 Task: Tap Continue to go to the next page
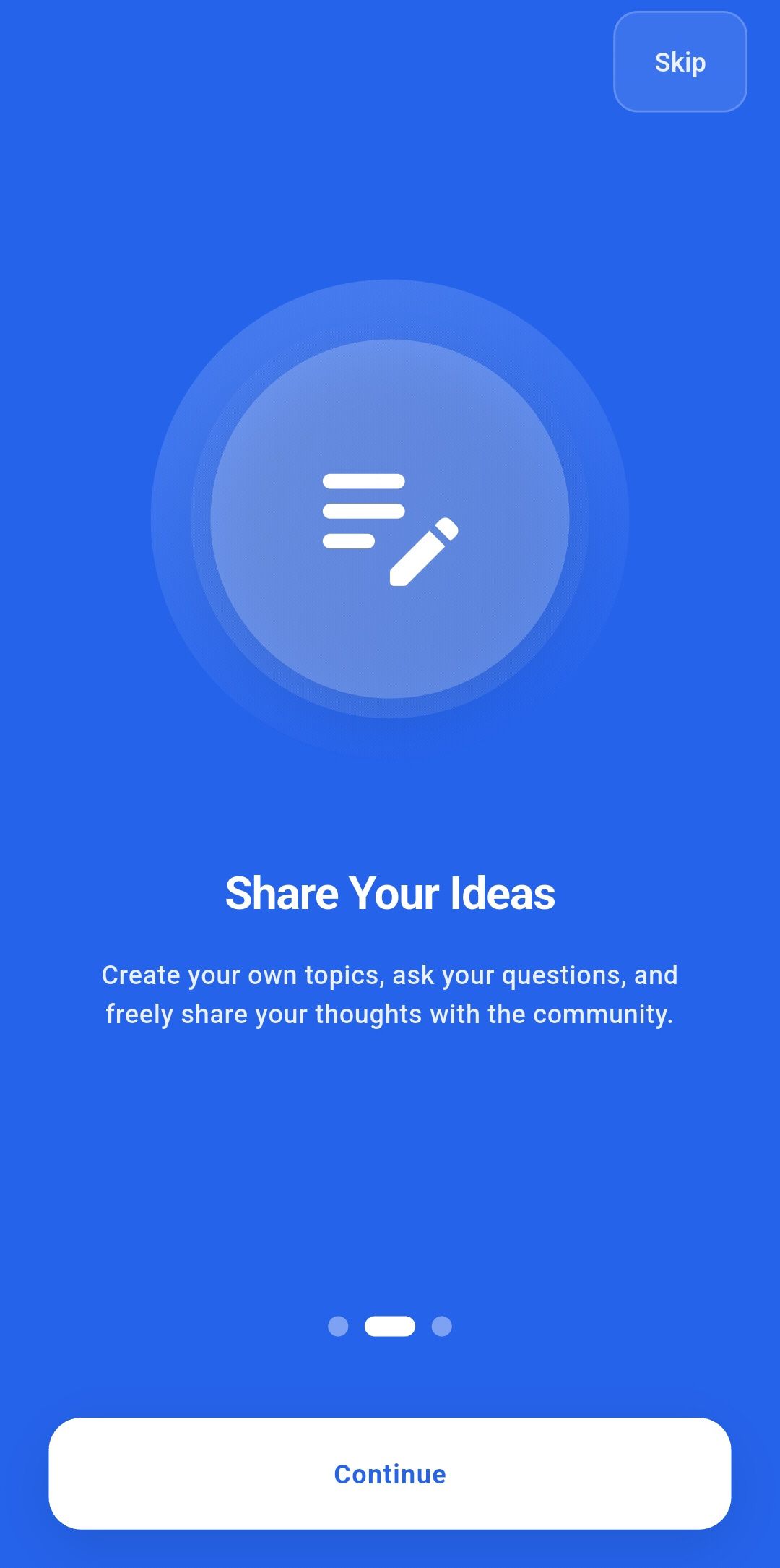coord(390,1473)
